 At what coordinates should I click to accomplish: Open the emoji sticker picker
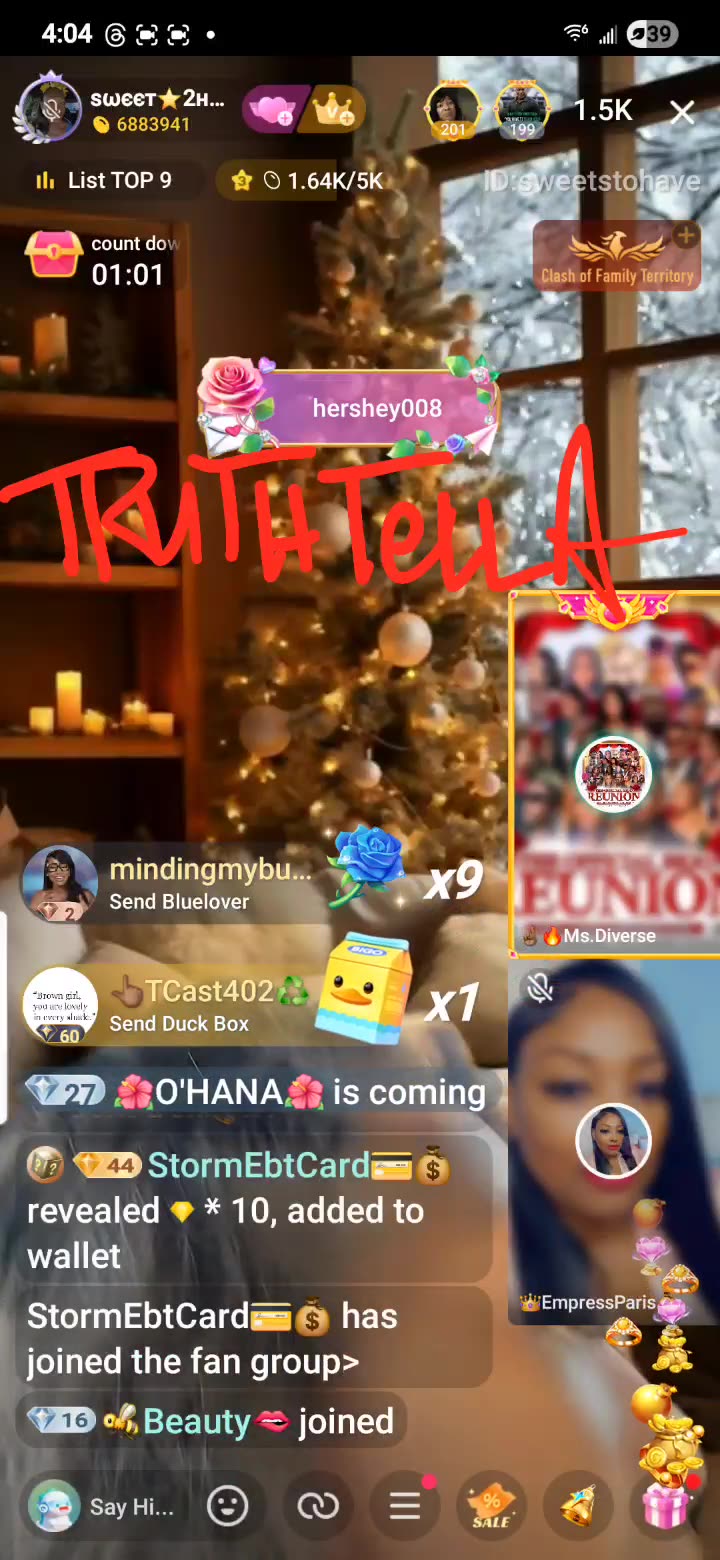coord(228,1506)
